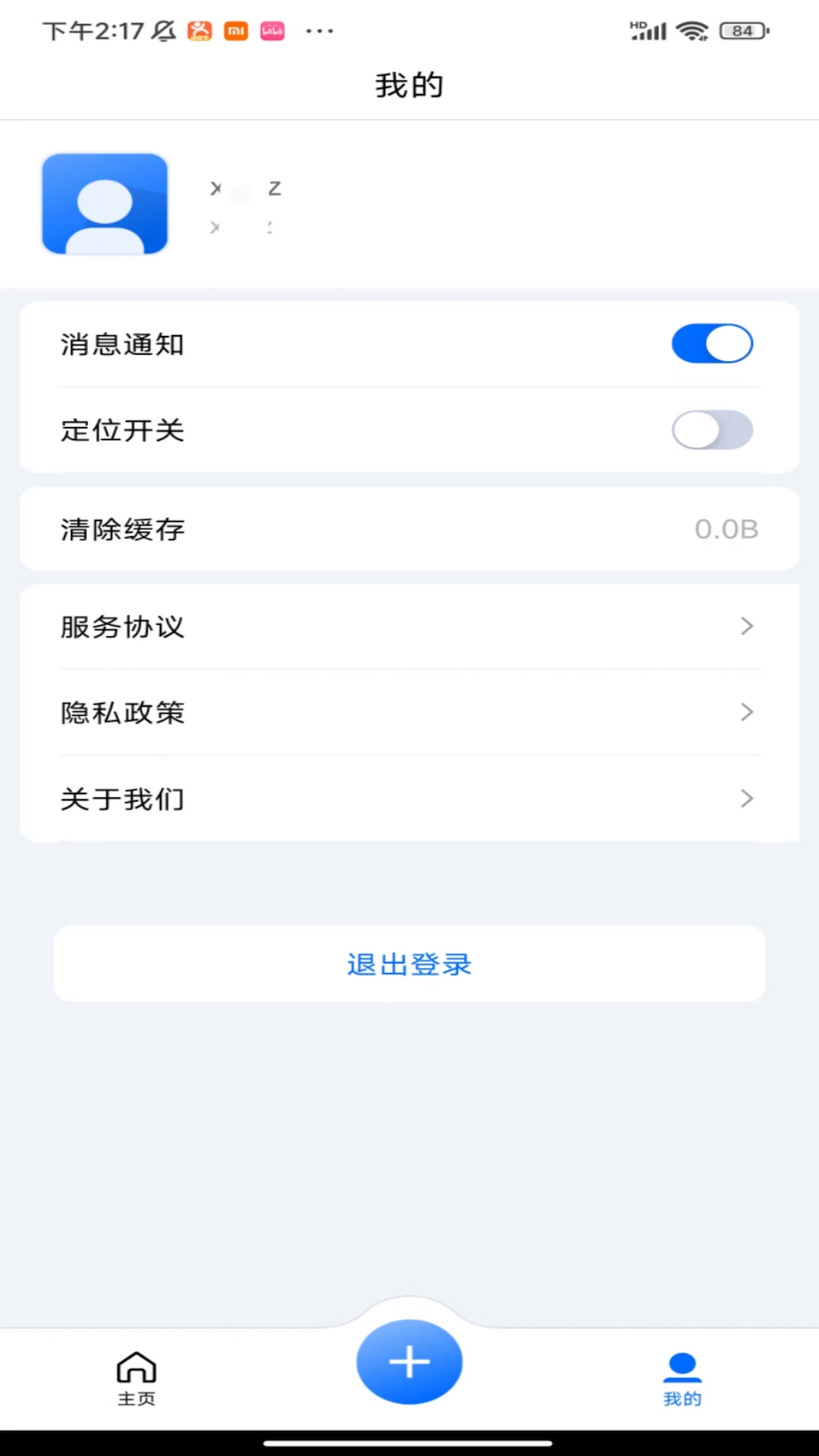Turn off the 消息通知 switch
The image size is (819, 1456).
click(x=711, y=344)
